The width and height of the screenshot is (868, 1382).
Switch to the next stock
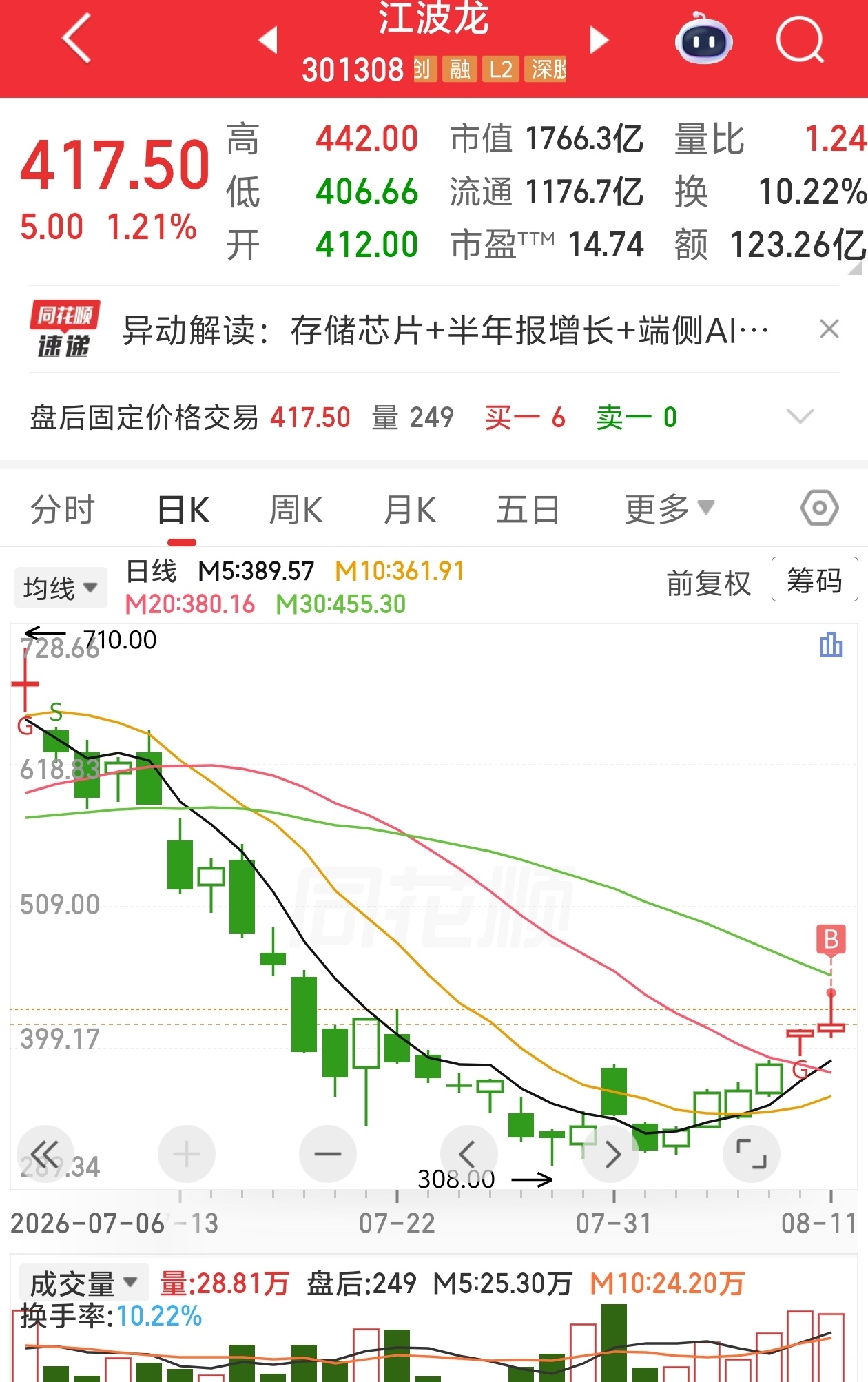599,40
